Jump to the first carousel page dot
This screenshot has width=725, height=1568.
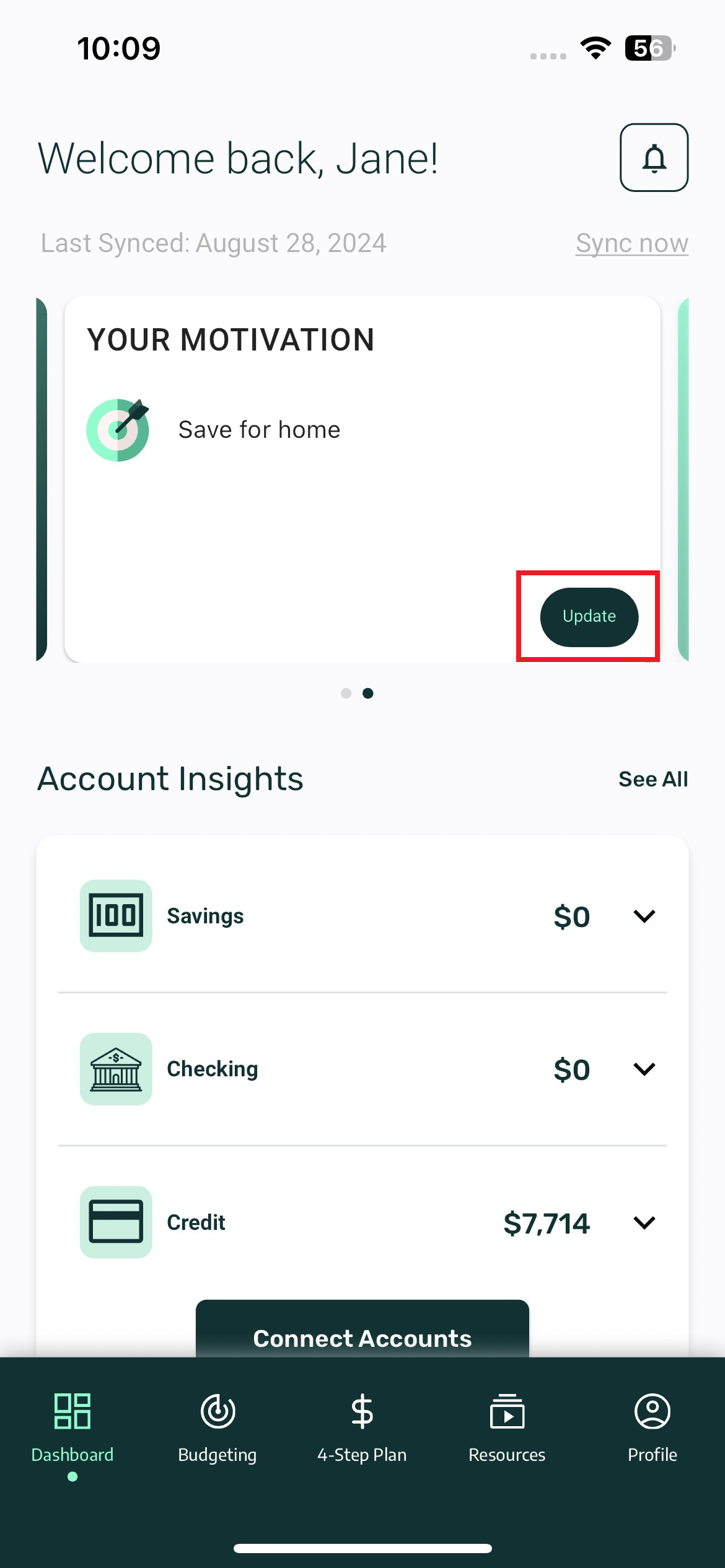point(346,693)
